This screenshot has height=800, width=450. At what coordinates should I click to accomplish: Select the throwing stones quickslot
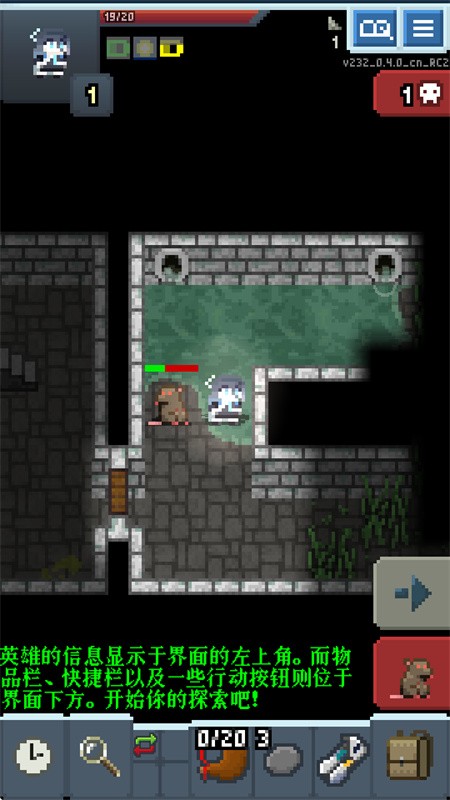click(x=283, y=756)
